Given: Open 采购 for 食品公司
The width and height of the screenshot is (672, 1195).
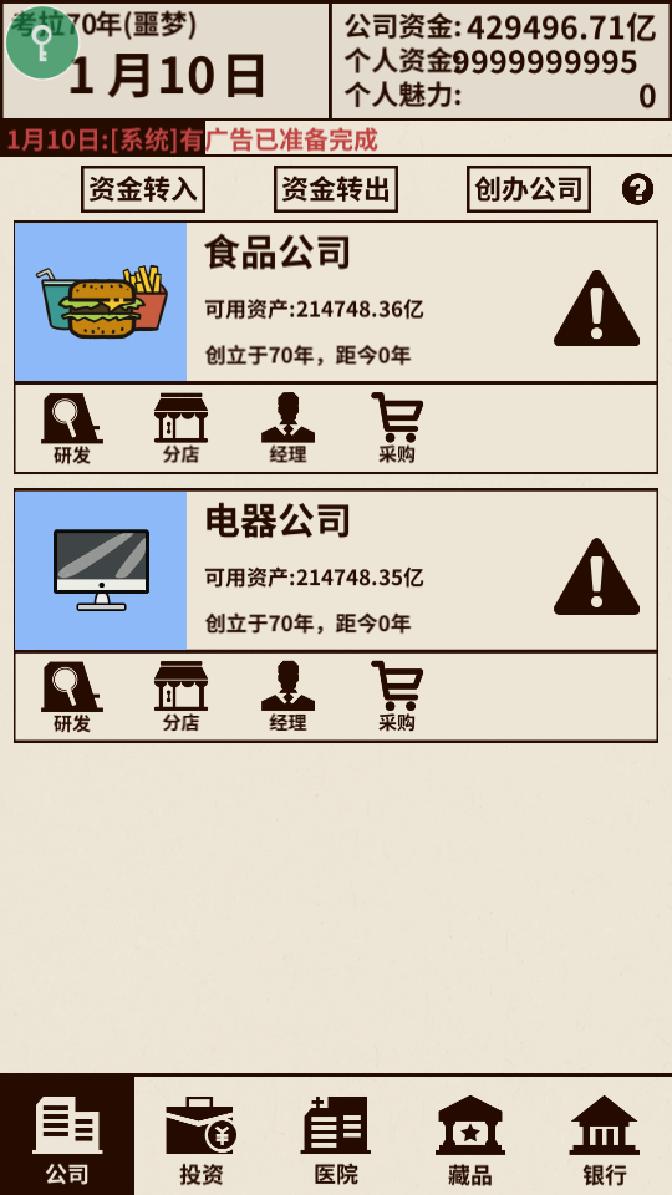Looking at the screenshot, I should pyautogui.click(x=397, y=428).
